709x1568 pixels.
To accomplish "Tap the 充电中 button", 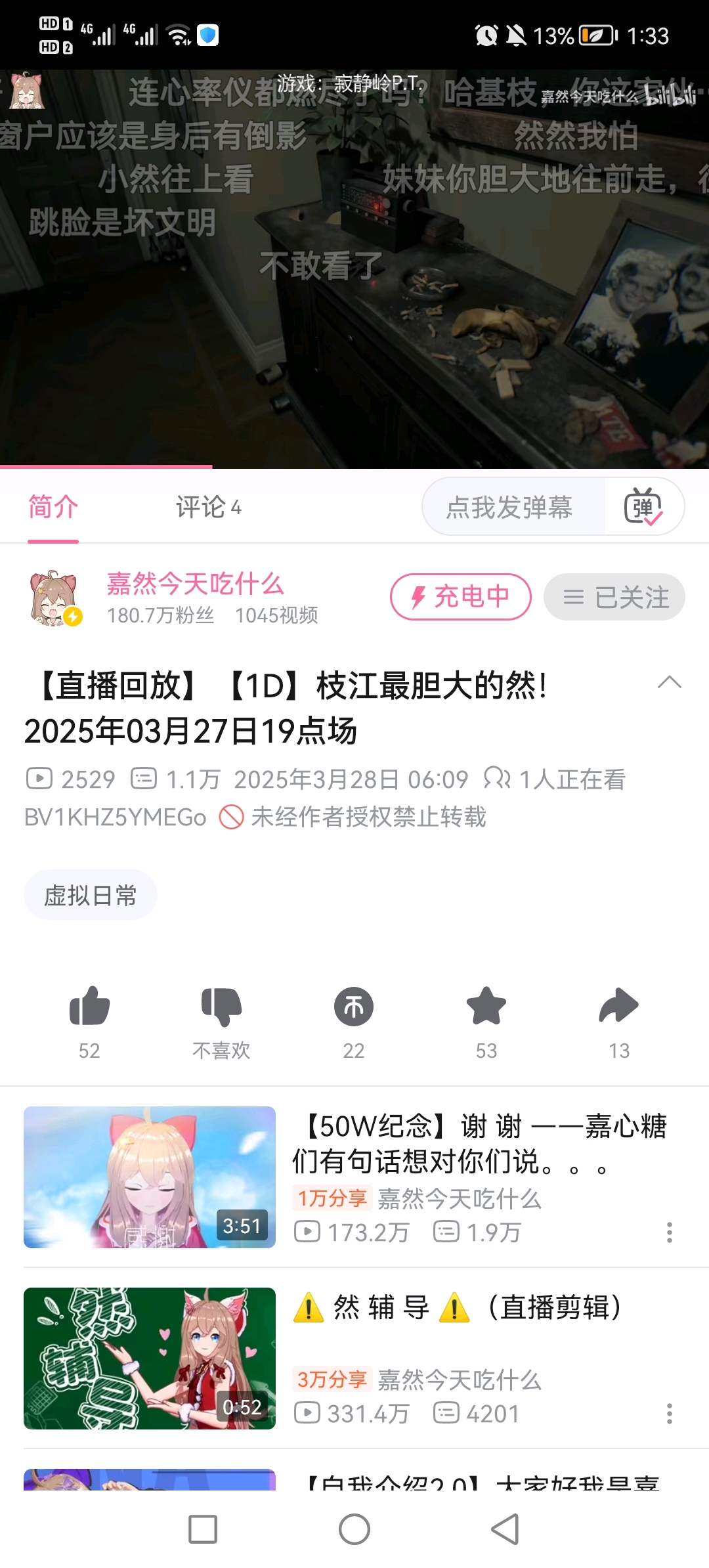I will pos(461,597).
